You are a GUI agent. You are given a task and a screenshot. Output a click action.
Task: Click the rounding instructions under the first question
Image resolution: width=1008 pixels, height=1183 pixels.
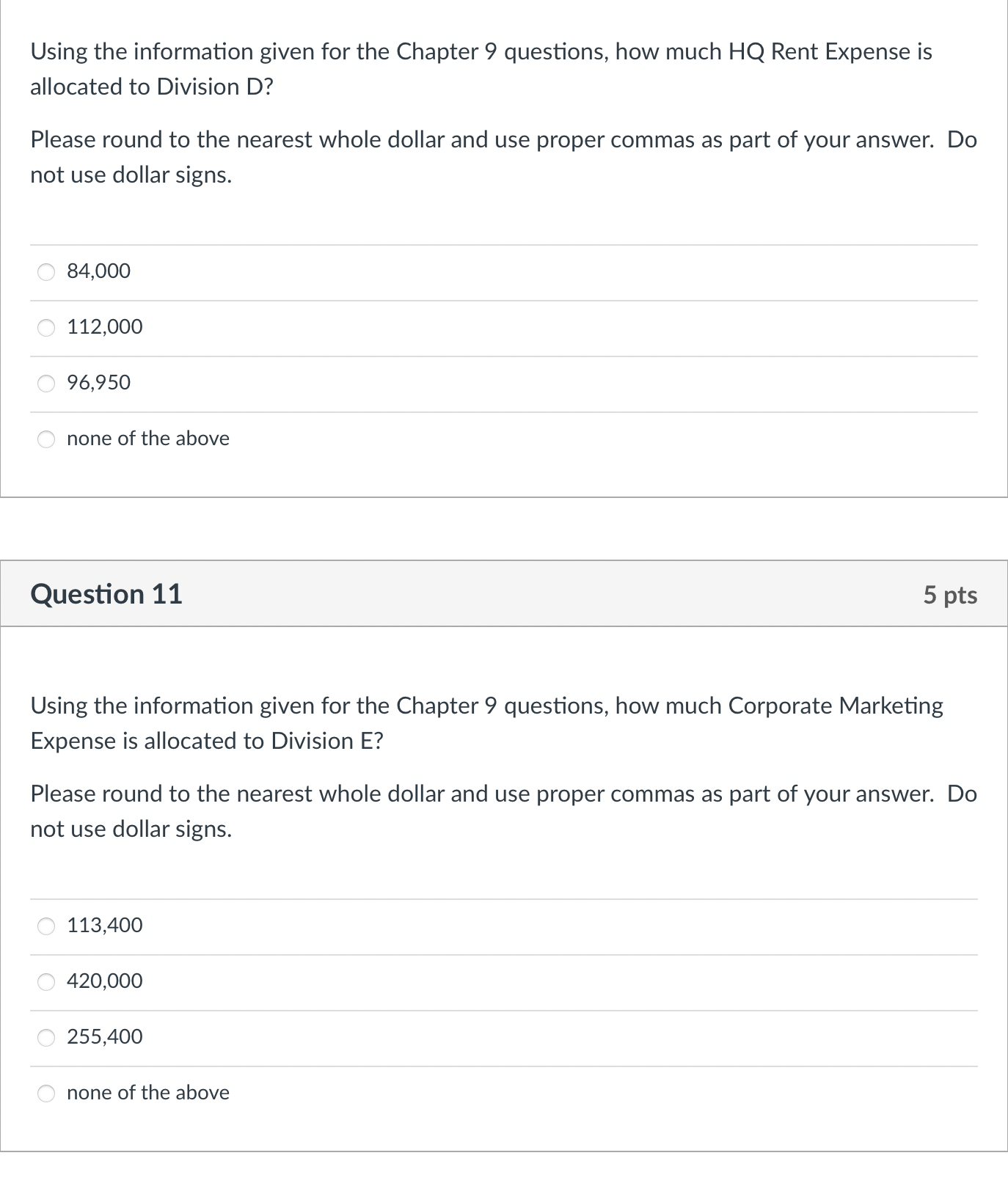coord(503,156)
